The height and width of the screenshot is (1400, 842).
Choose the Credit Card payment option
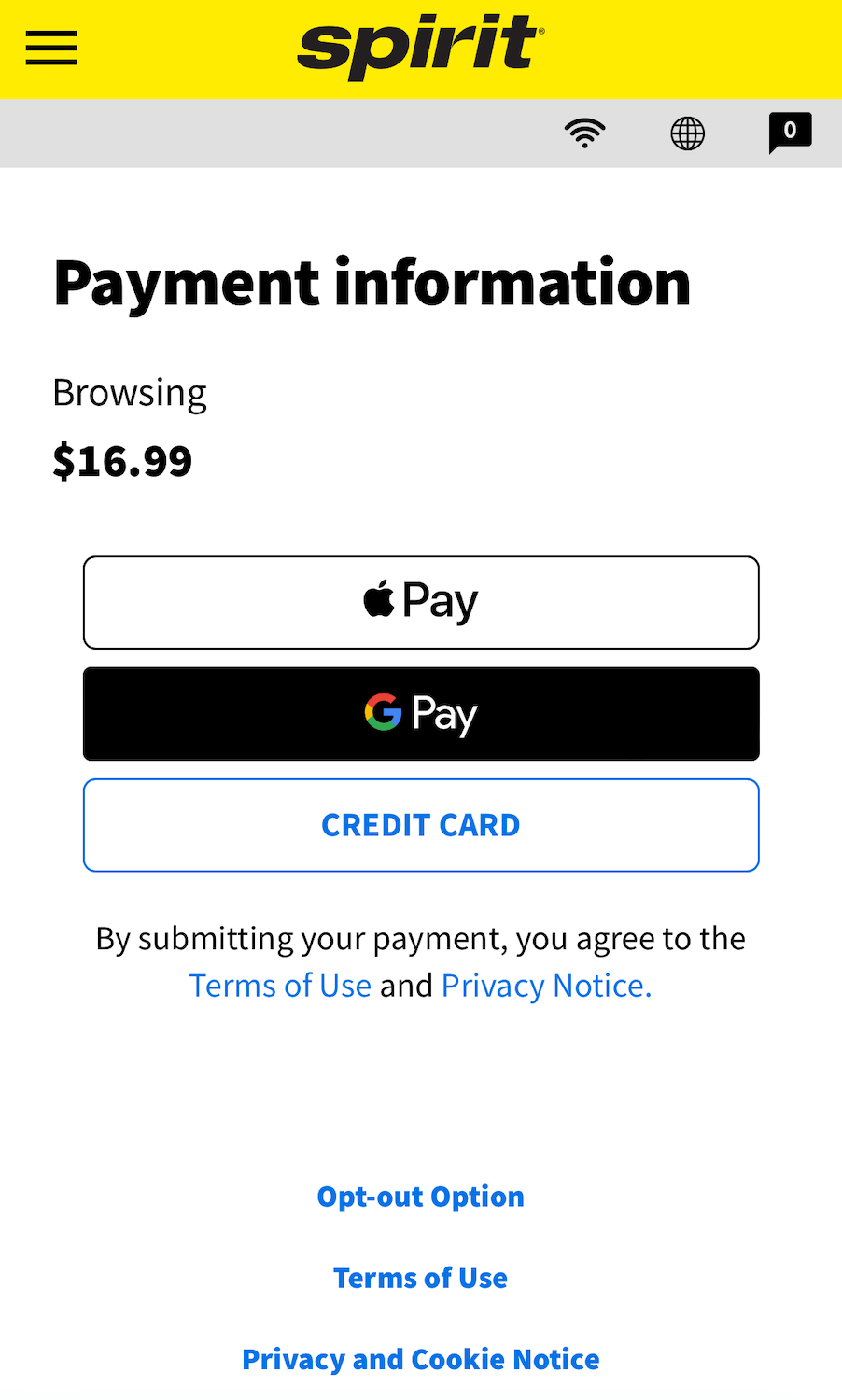click(x=421, y=825)
